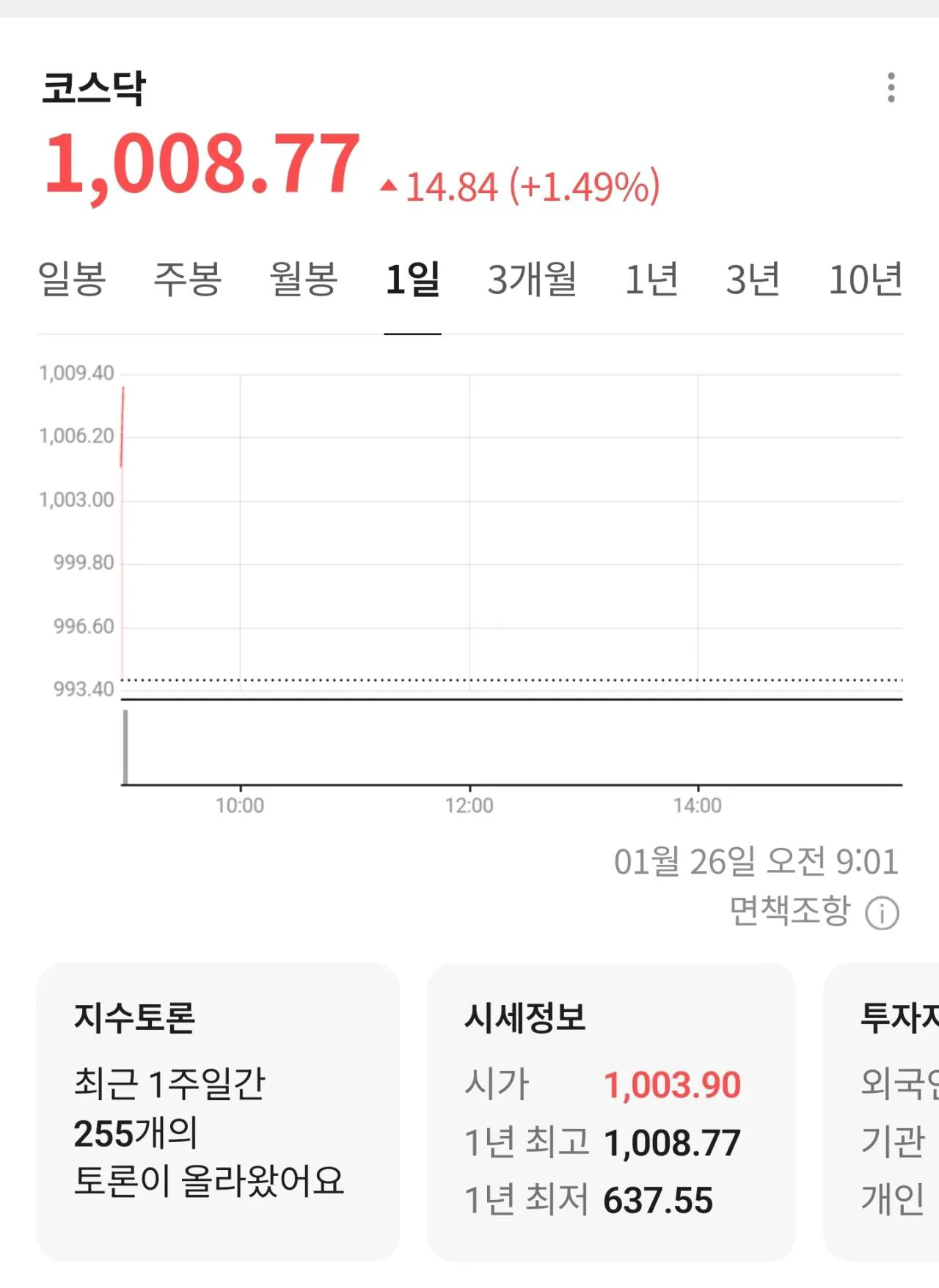The image size is (939, 1288).
Task: Select the 1일 chart tab
Action: [413, 279]
